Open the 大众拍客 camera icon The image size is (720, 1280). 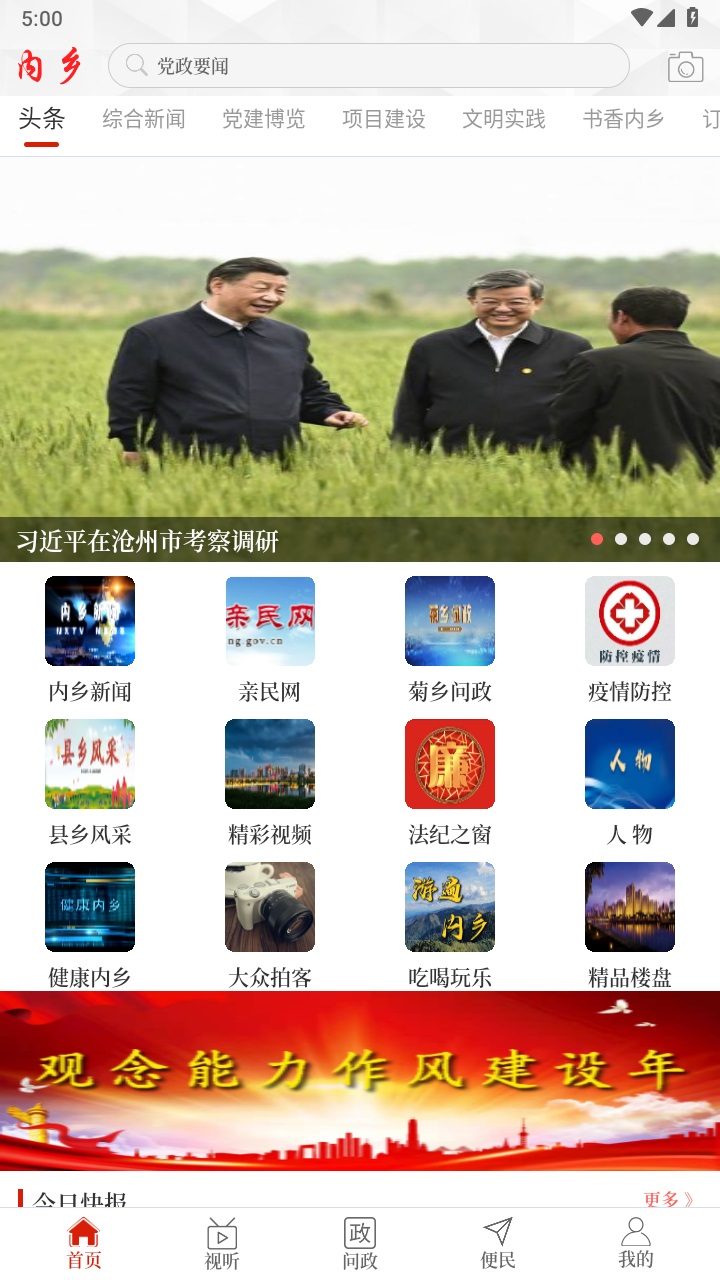270,906
